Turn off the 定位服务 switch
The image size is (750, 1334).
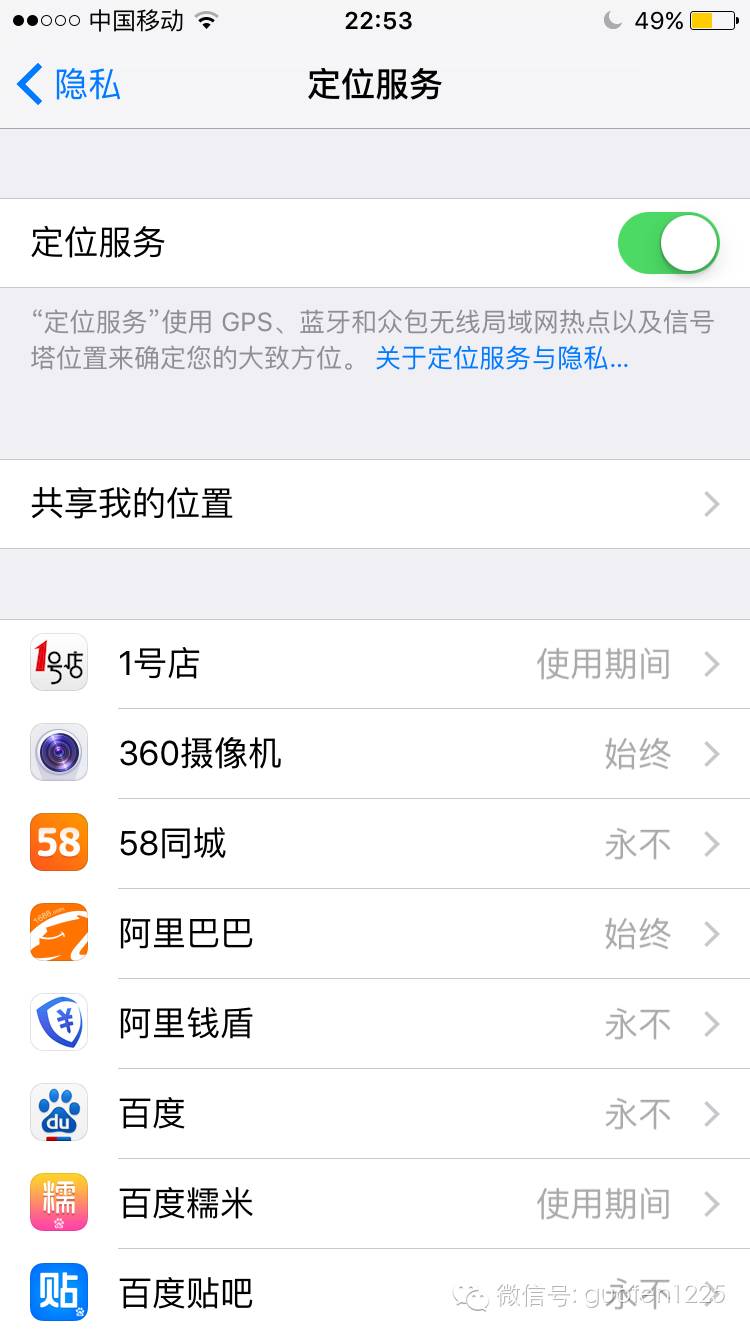click(x=668, y=243)
